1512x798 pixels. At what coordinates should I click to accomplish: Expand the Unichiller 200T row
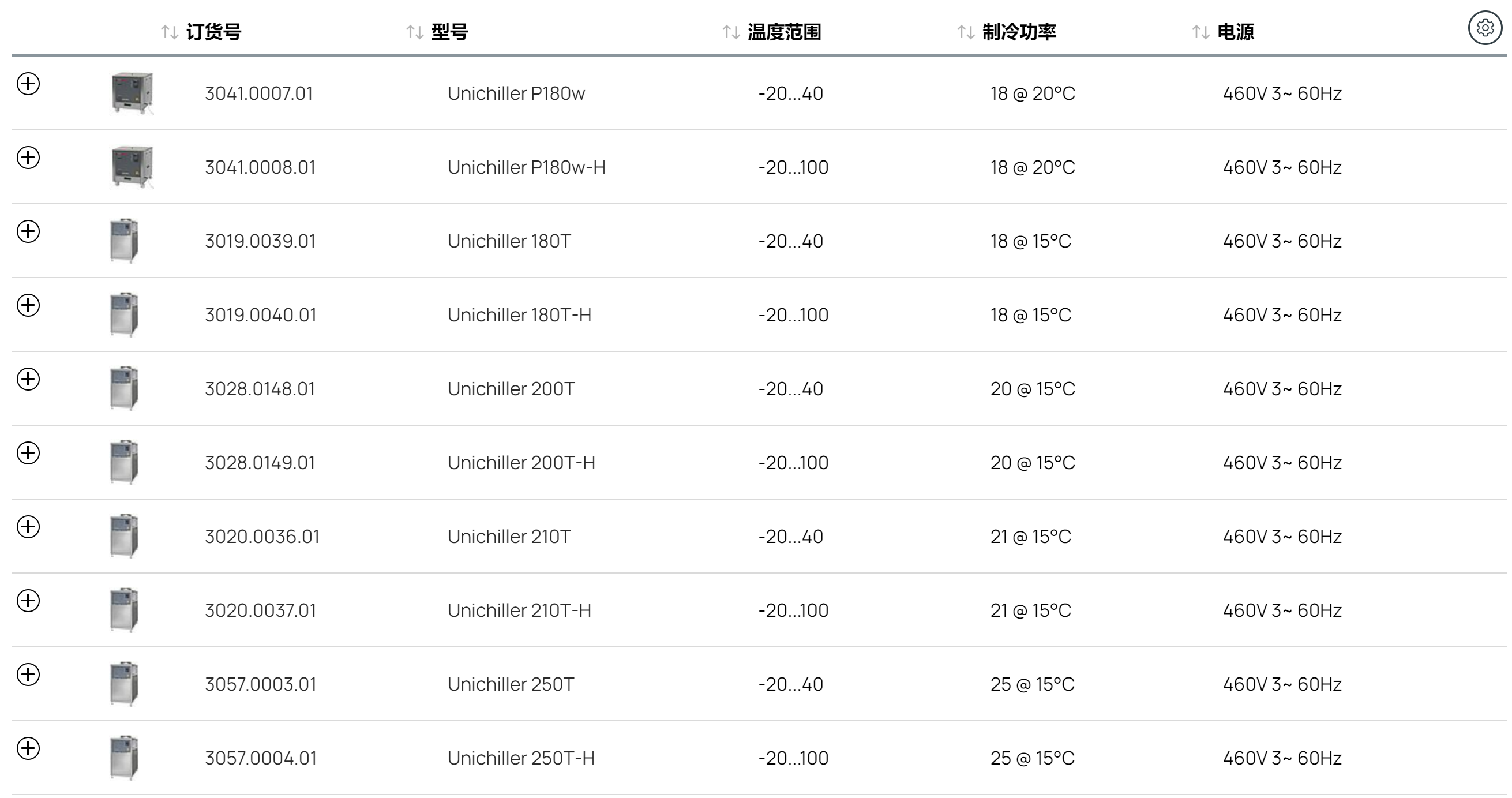28,379
